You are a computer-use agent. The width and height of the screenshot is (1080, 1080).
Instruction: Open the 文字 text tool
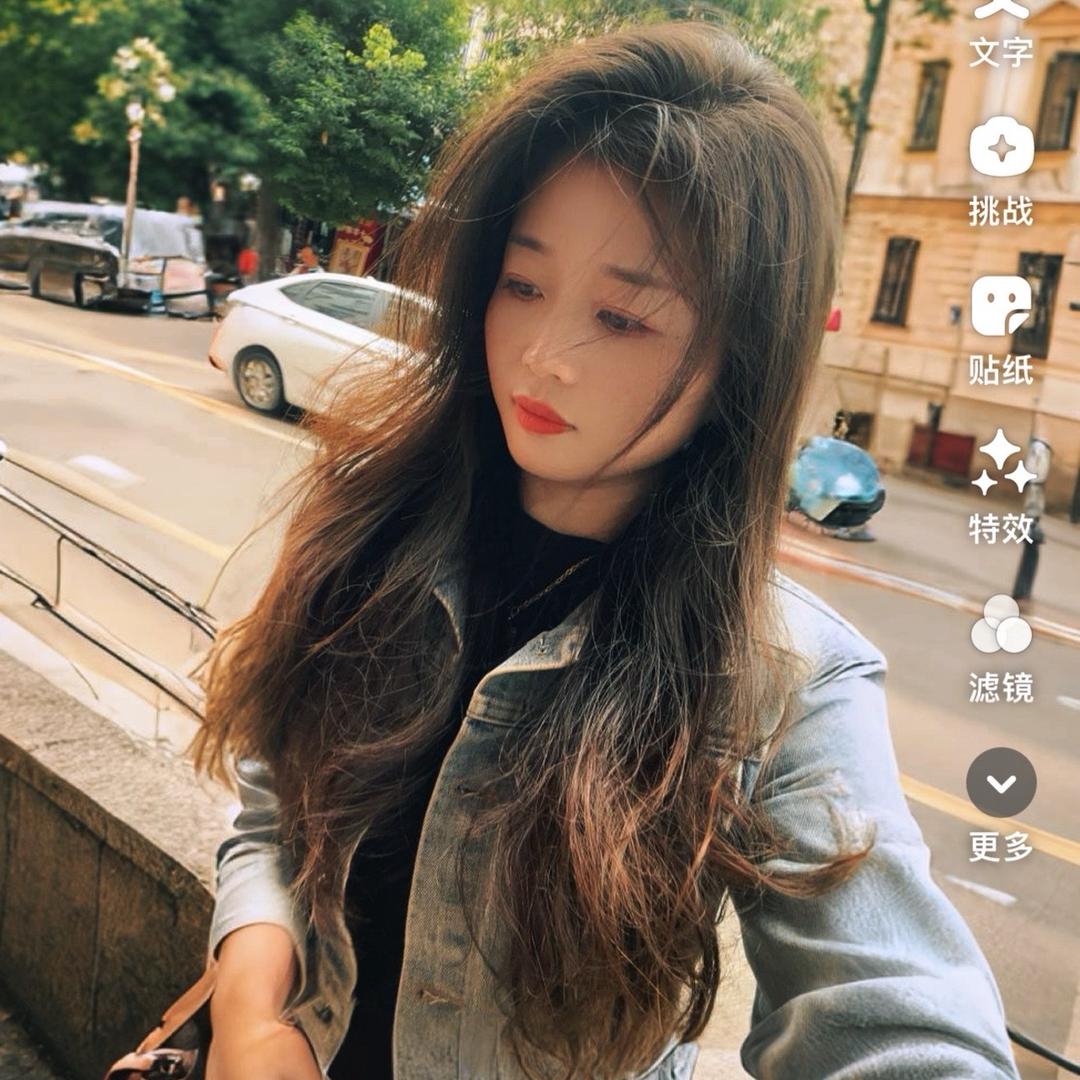[x=1001, y=30]
